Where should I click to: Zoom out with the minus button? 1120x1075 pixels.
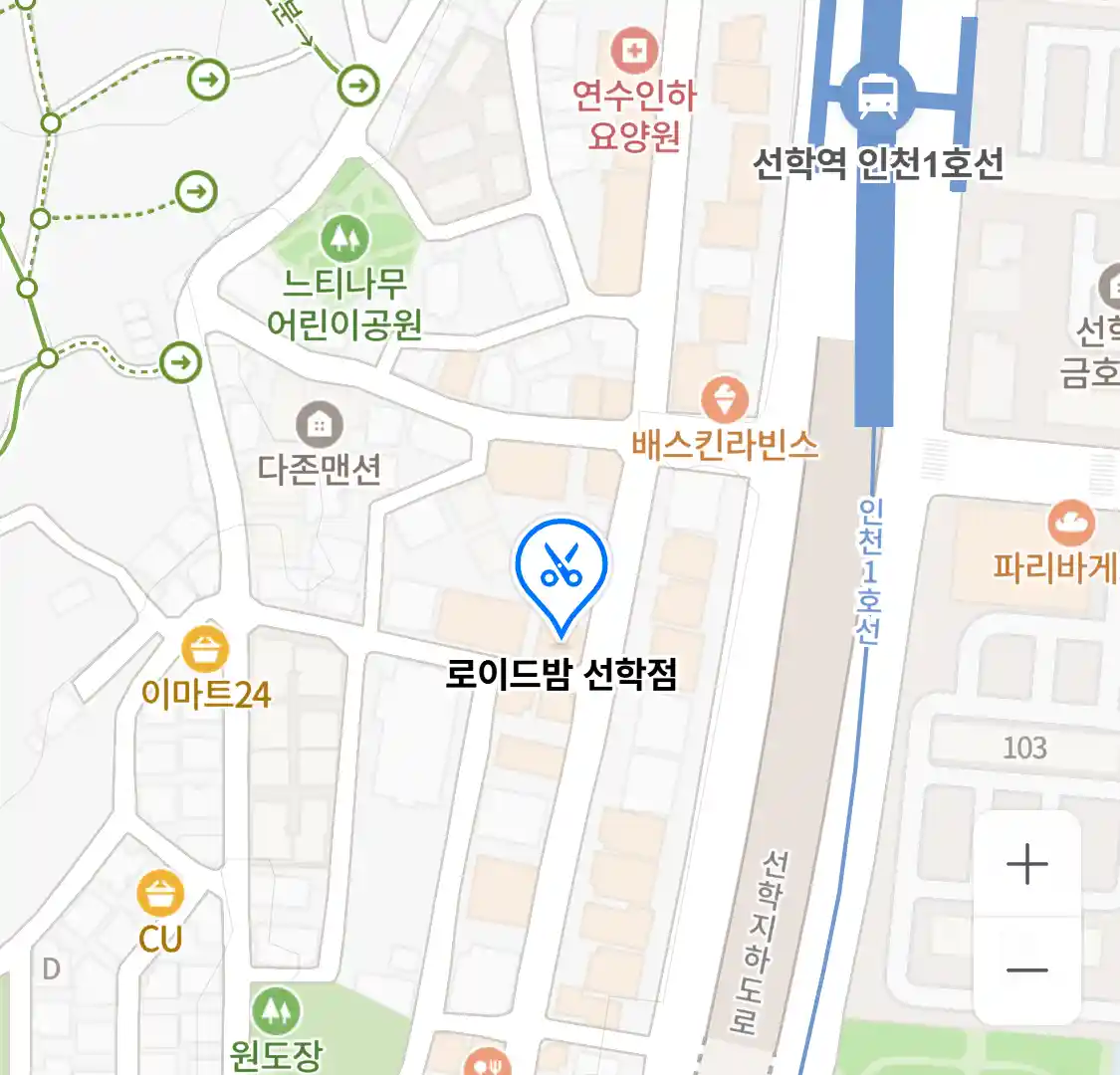pyautogui.click(x=1026, y=969)
